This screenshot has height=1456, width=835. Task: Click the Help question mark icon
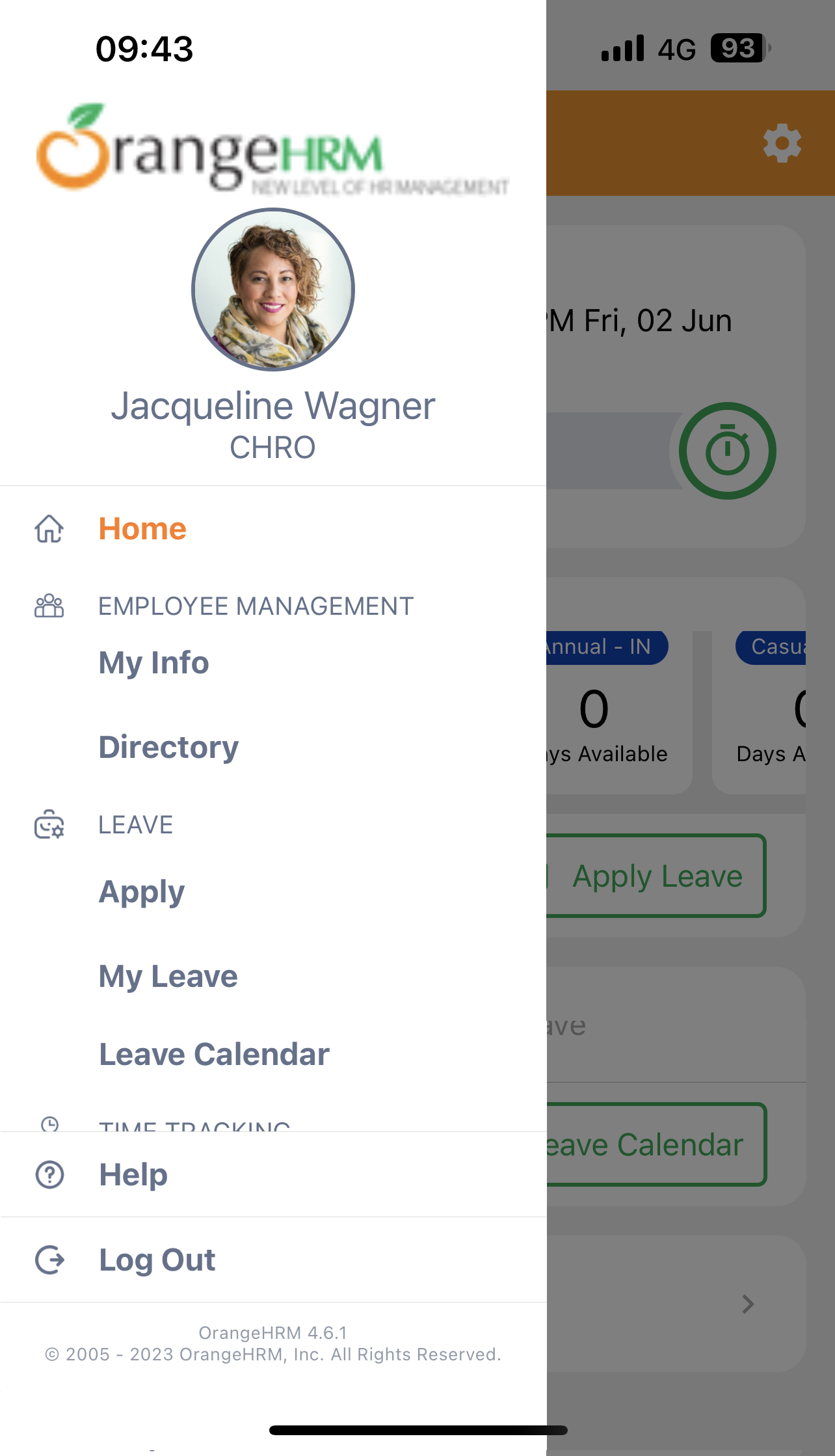coord(49,1174)
